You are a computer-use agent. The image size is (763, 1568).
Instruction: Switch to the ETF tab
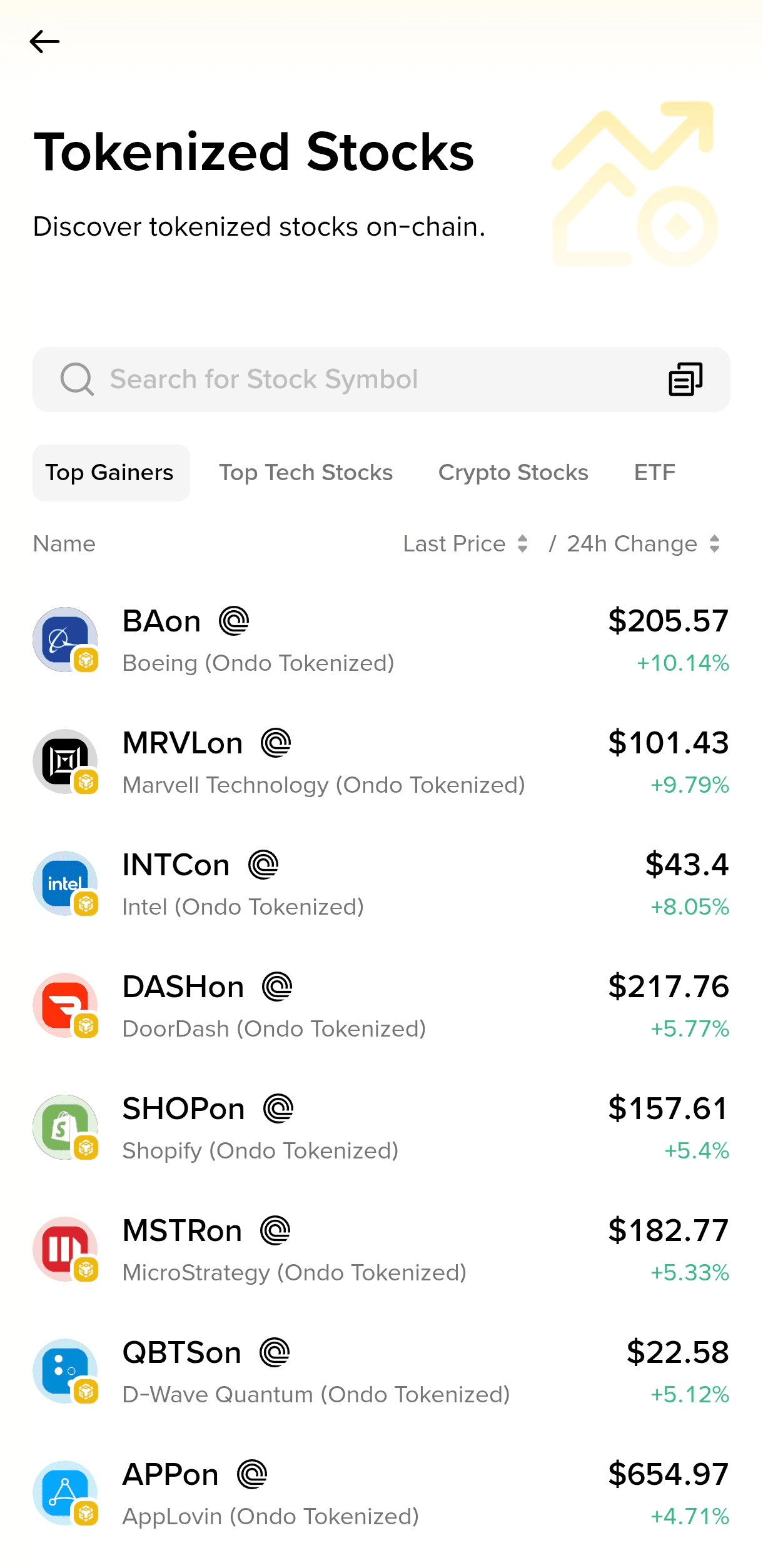(x=655, y=473)
